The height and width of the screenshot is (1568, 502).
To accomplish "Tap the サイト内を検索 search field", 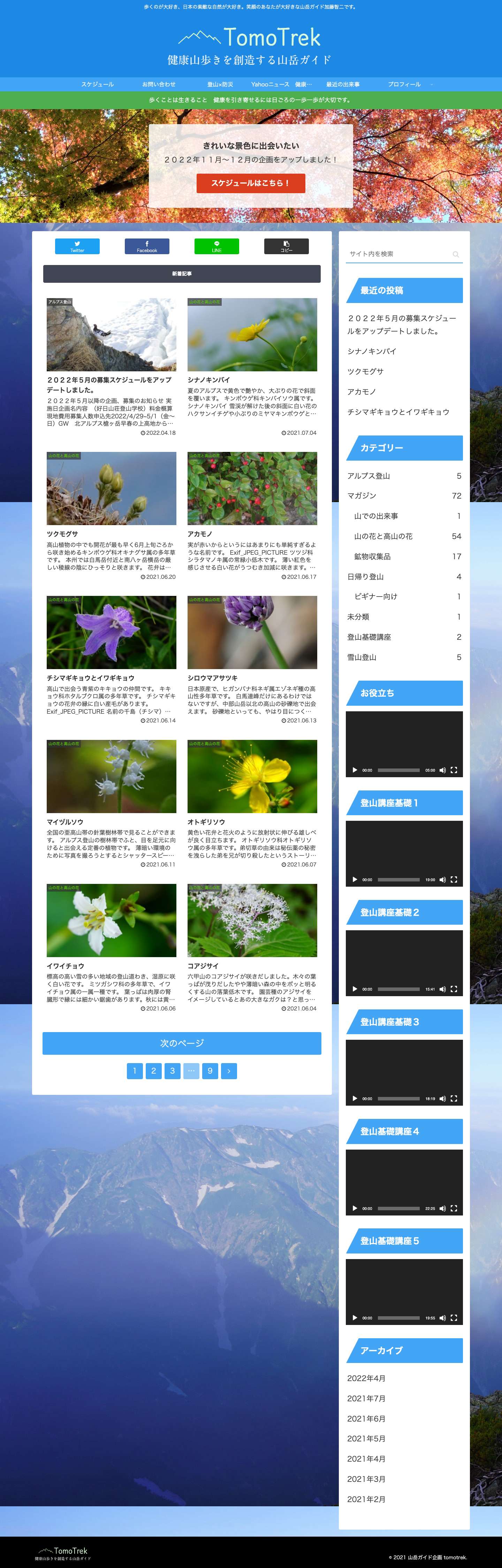I will pos(398,254).
